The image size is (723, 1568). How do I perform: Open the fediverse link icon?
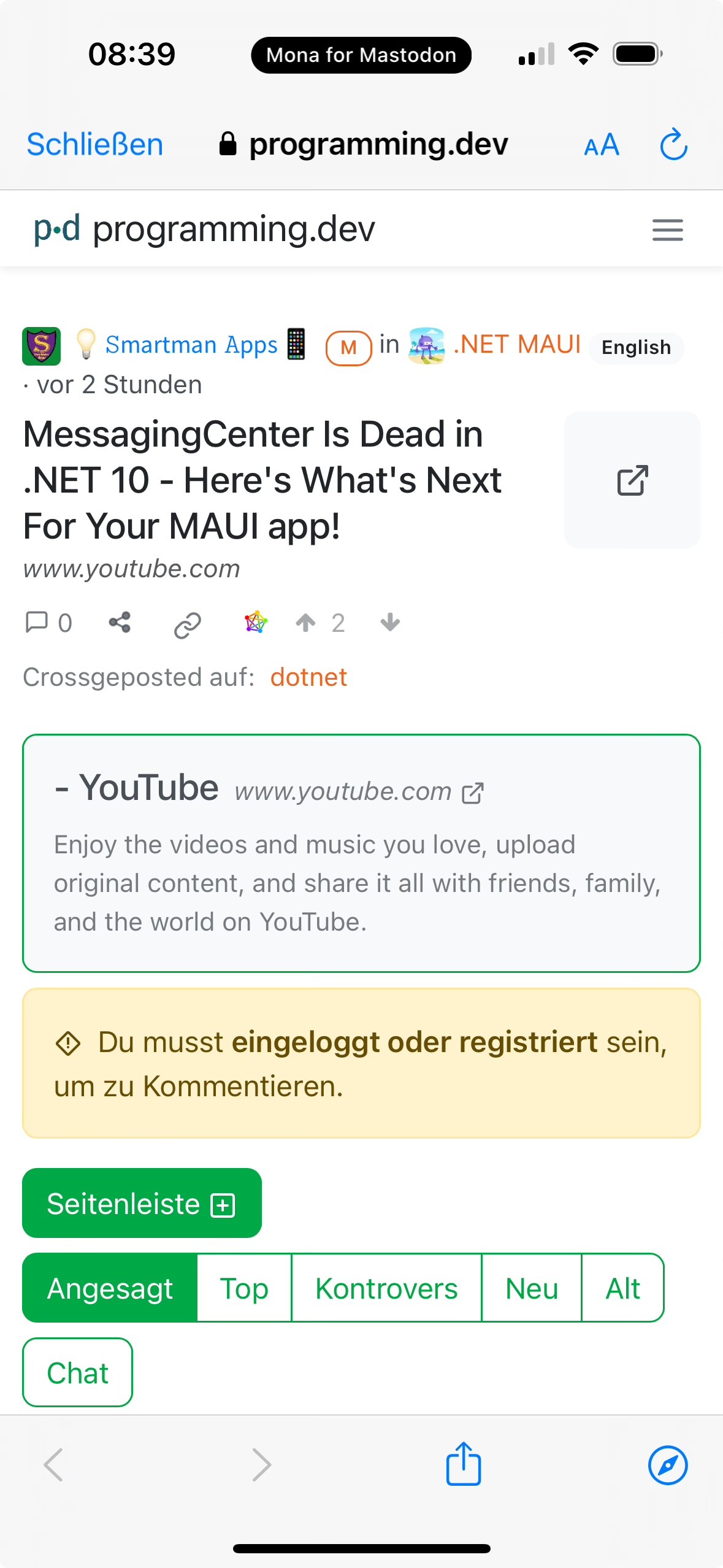(256, 623)
